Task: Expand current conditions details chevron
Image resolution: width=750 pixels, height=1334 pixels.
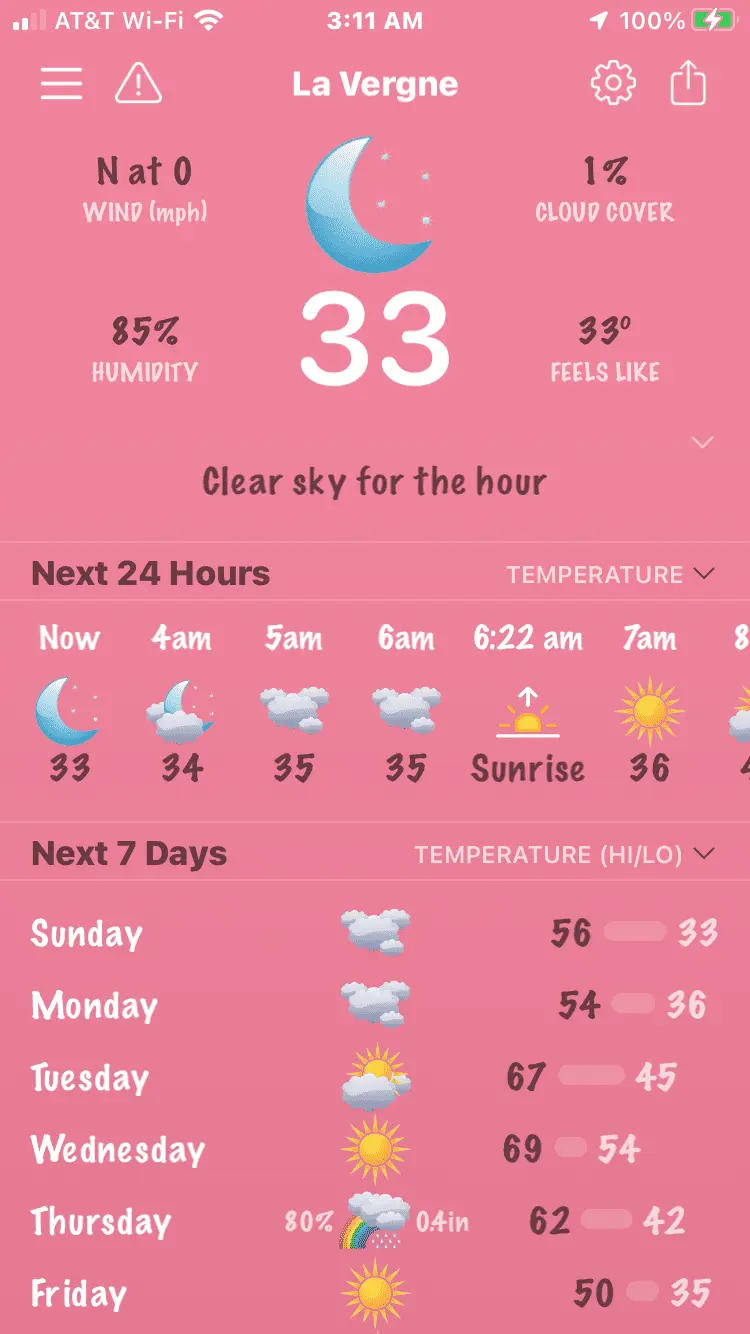Action: (703, 442)
